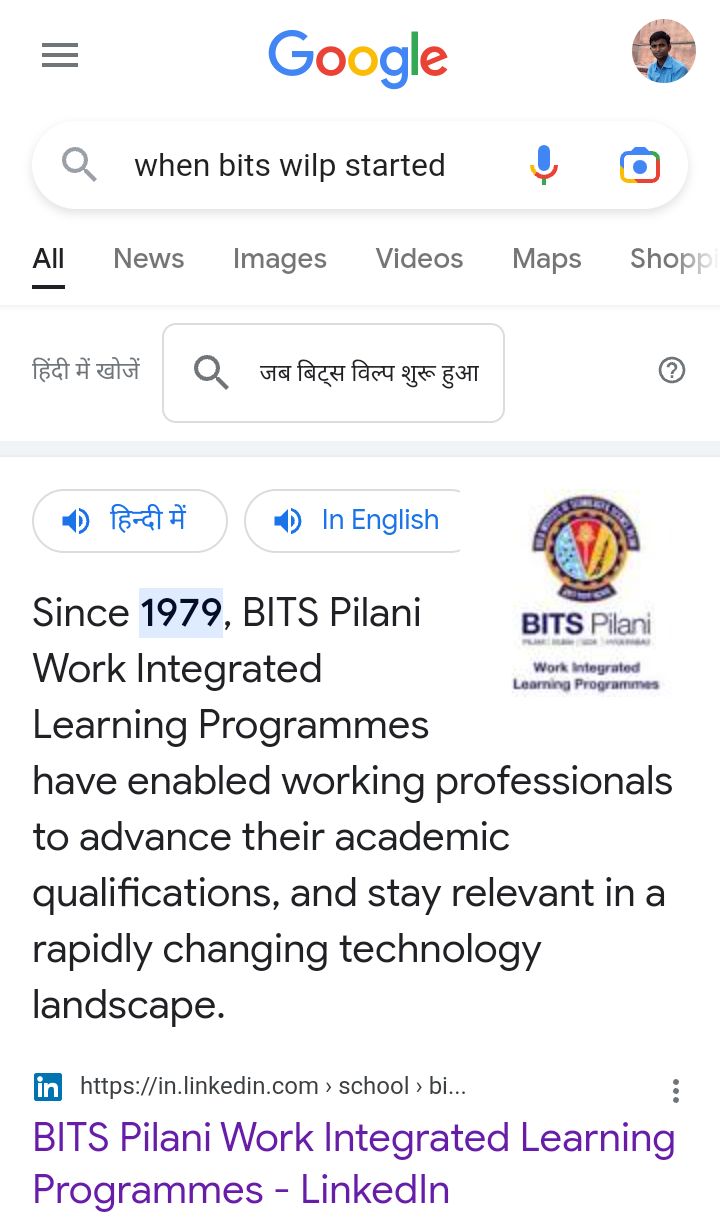The height and width of the screenshot is (1232, 720).
Task: Open Google Lens camera search
Action: click(x=639, y=165)
